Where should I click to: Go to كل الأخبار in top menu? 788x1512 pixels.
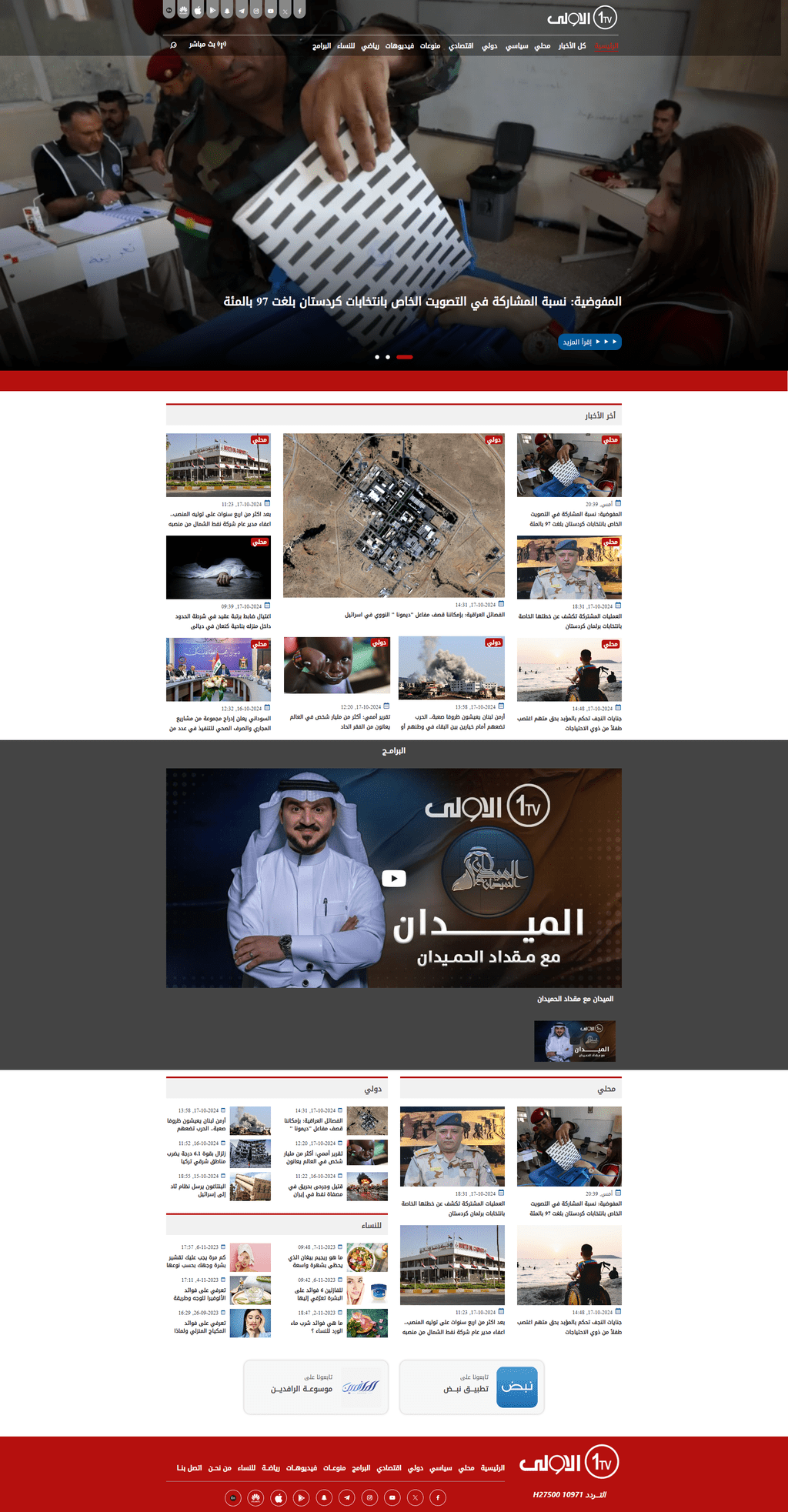(x=572, y=46)
